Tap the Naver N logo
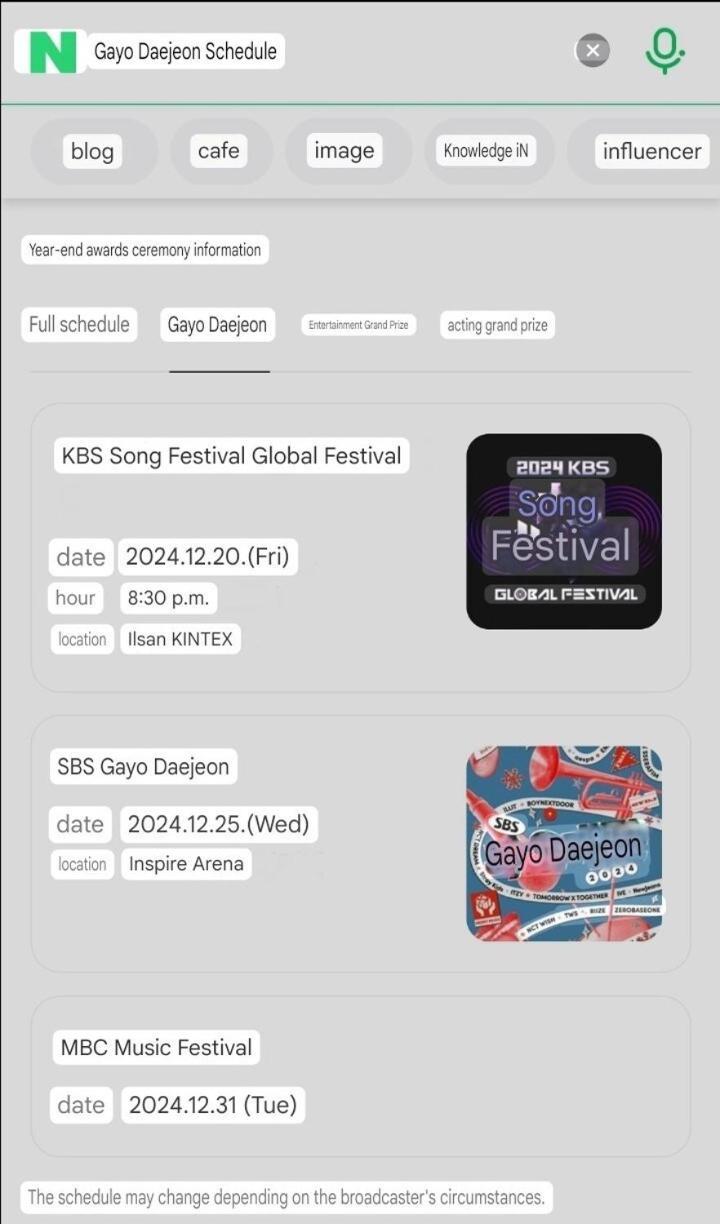Image resolution: width=720 pixels, height=1224 pixels. pyautogui.click(x=51, y=52)
